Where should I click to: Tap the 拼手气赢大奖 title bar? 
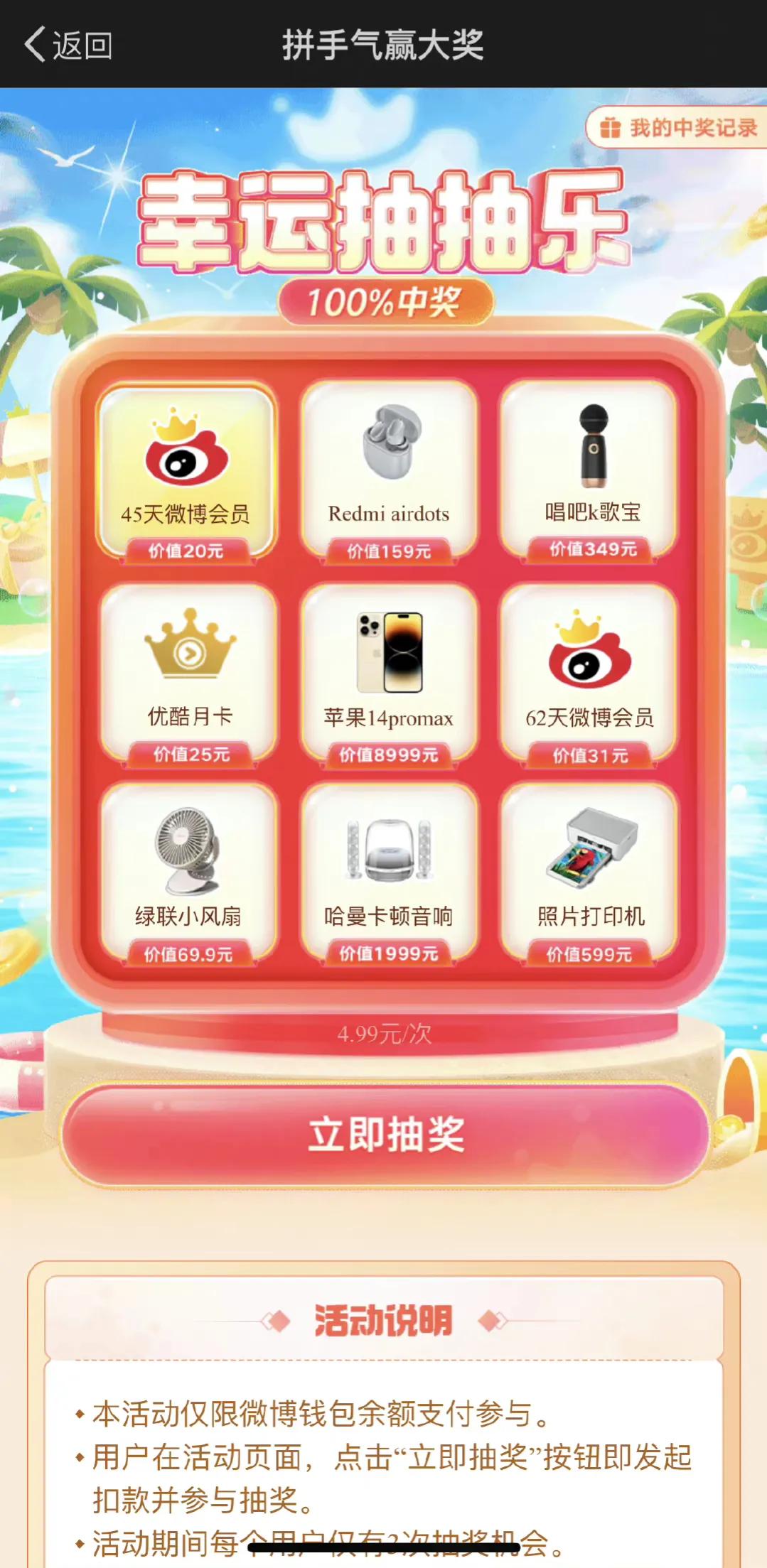tap(383, 45)
